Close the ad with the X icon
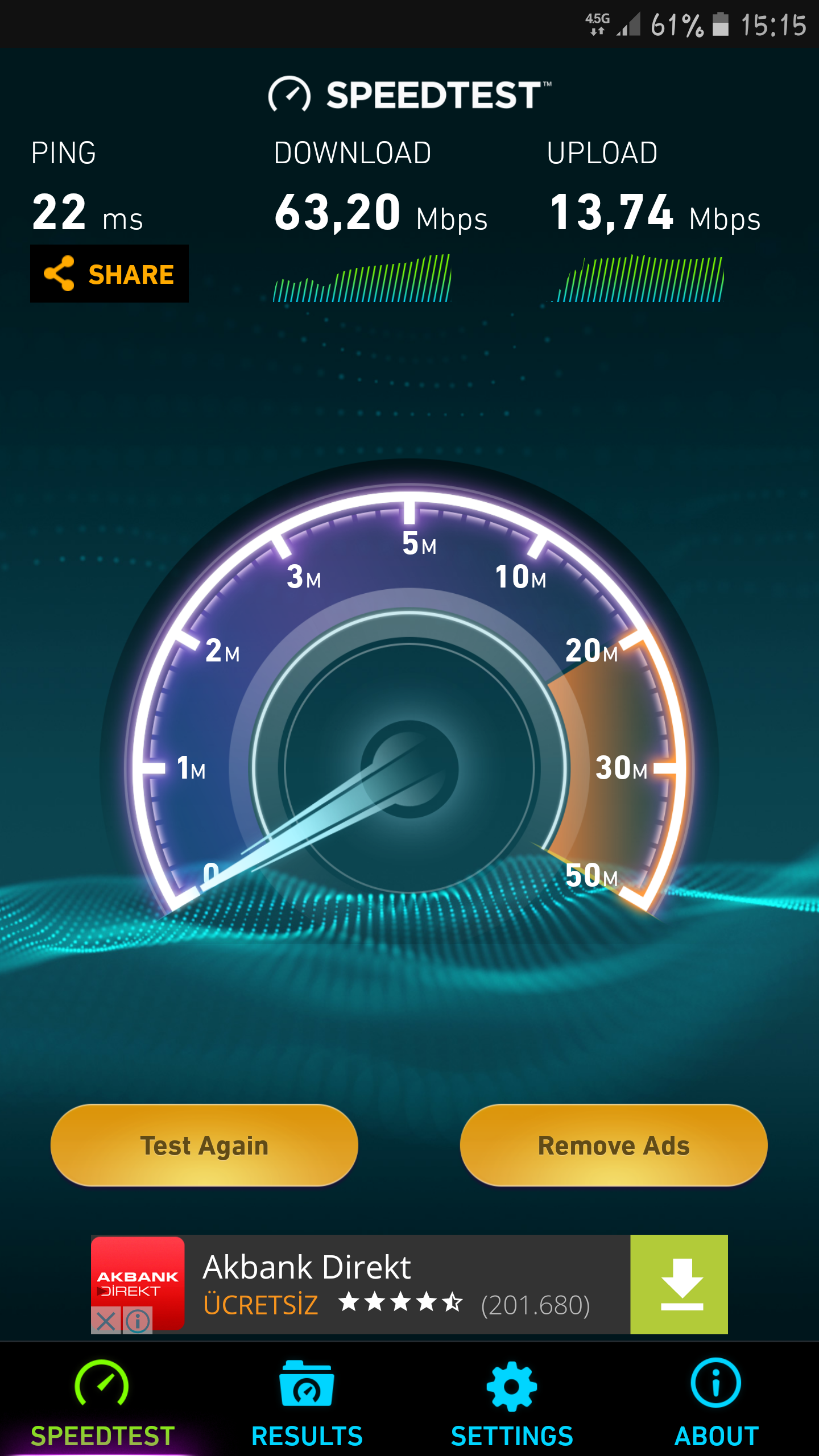The height and width of the screenshot is (1456, 819). click(x=106, y=1321)
